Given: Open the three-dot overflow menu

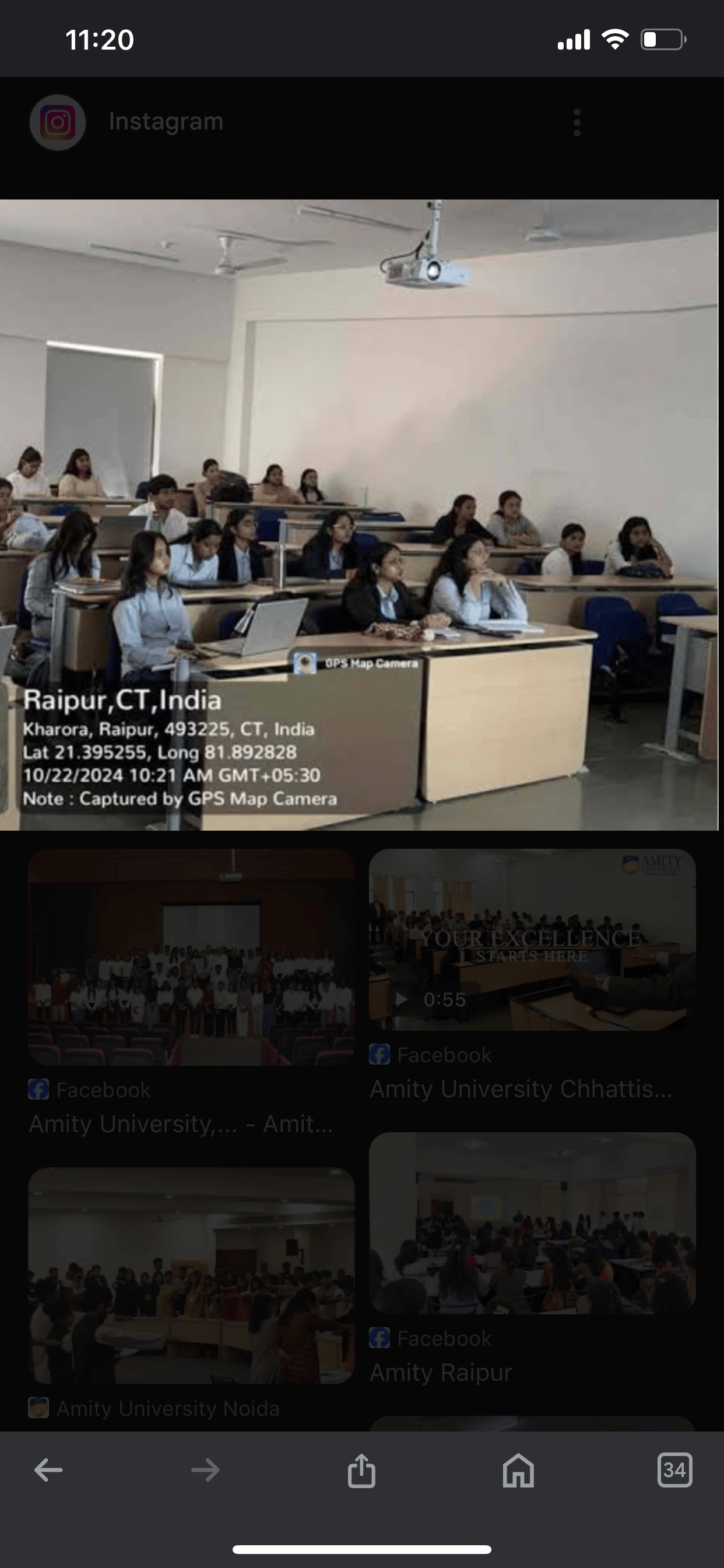Looking at the screenshot, I should [576, 123].
